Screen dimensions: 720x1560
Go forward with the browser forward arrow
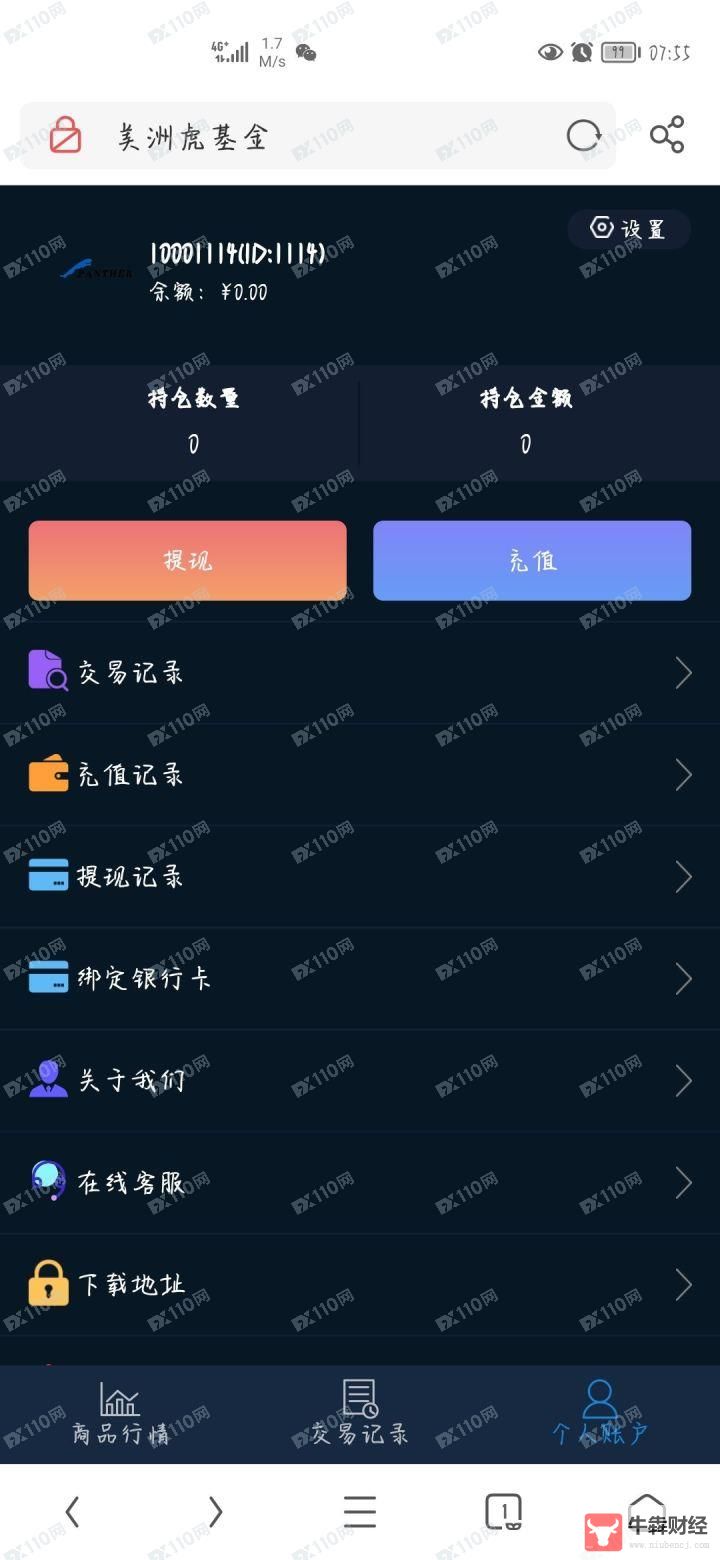coord(215,1511)
